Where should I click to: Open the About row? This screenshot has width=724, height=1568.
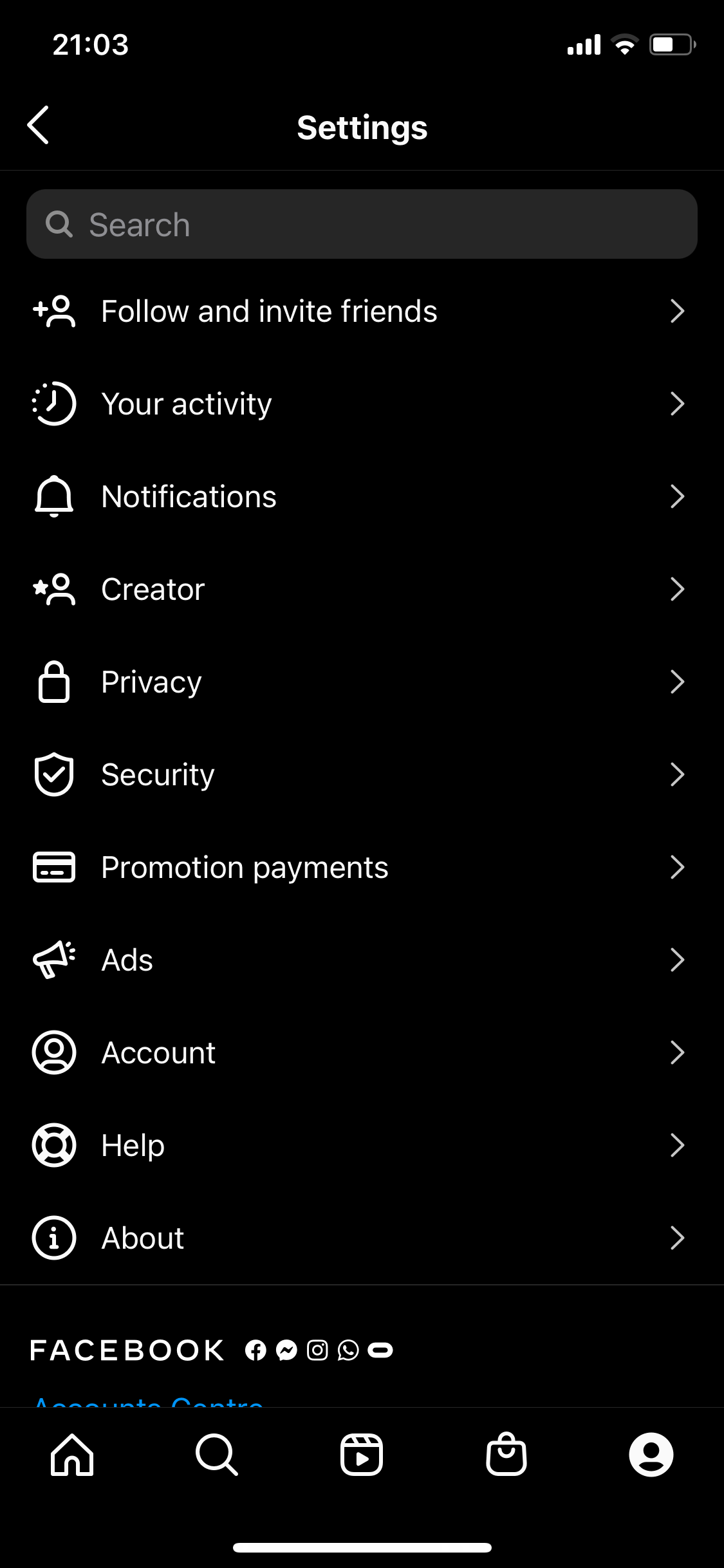click(360, 1238)
